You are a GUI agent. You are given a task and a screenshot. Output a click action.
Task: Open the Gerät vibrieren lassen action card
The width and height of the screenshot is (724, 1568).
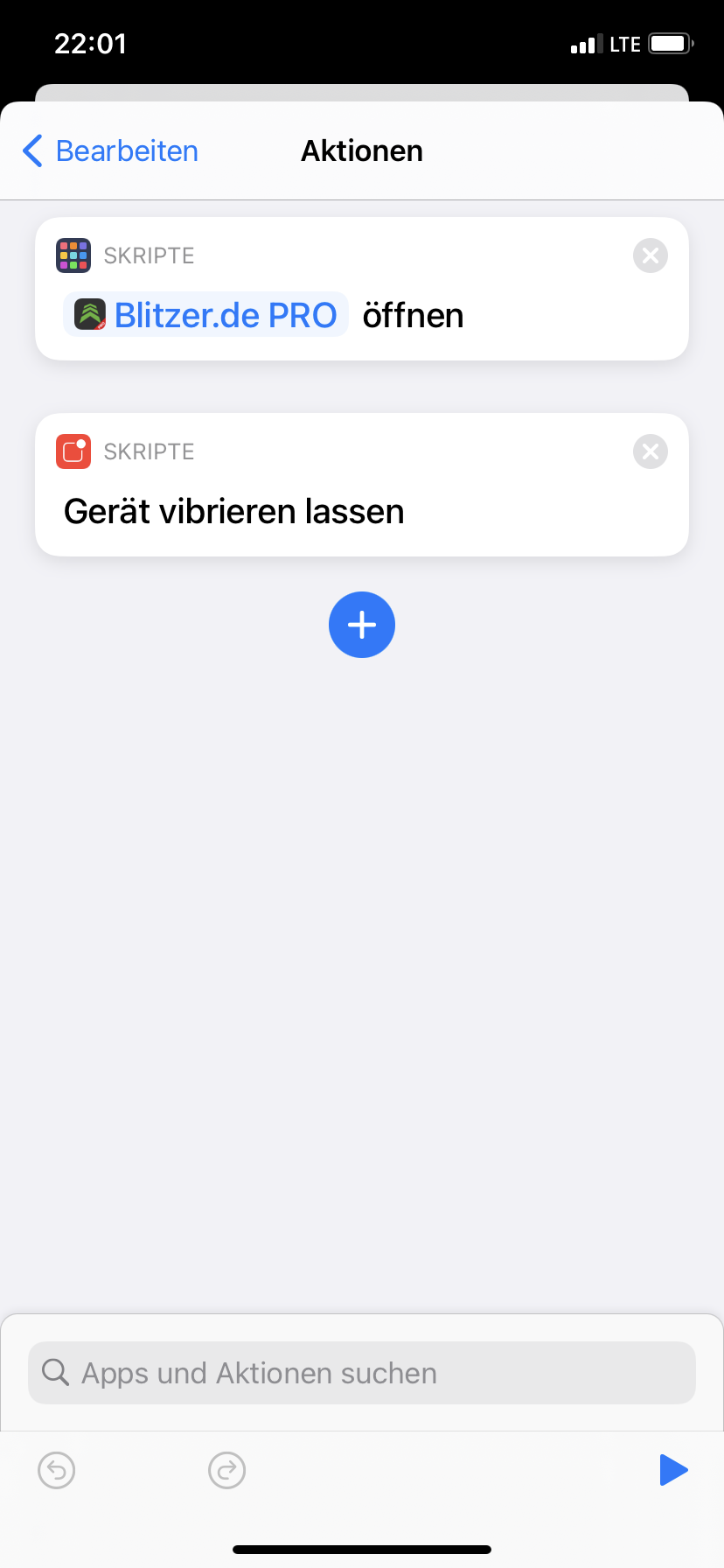234,511
